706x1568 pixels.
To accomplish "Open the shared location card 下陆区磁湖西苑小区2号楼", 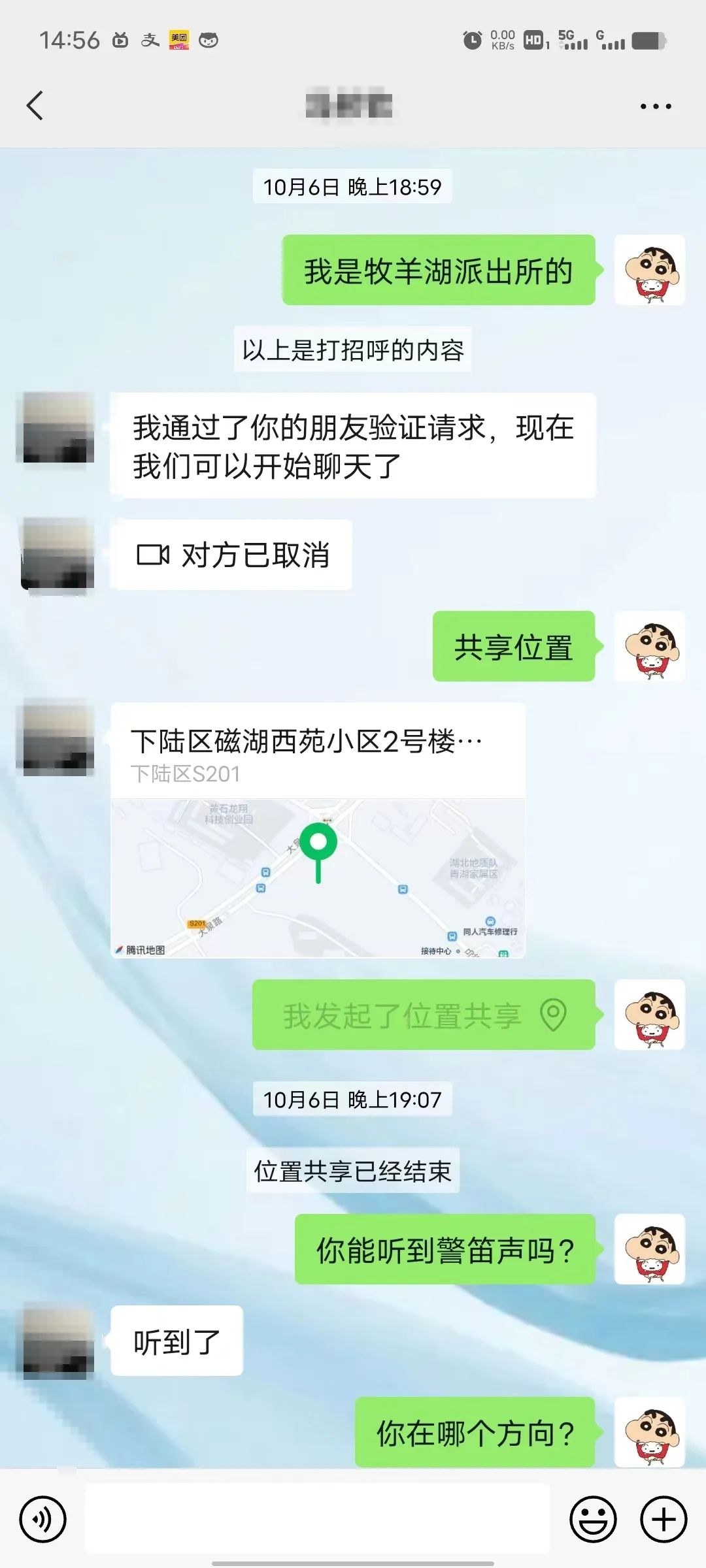I will [318, 830].
